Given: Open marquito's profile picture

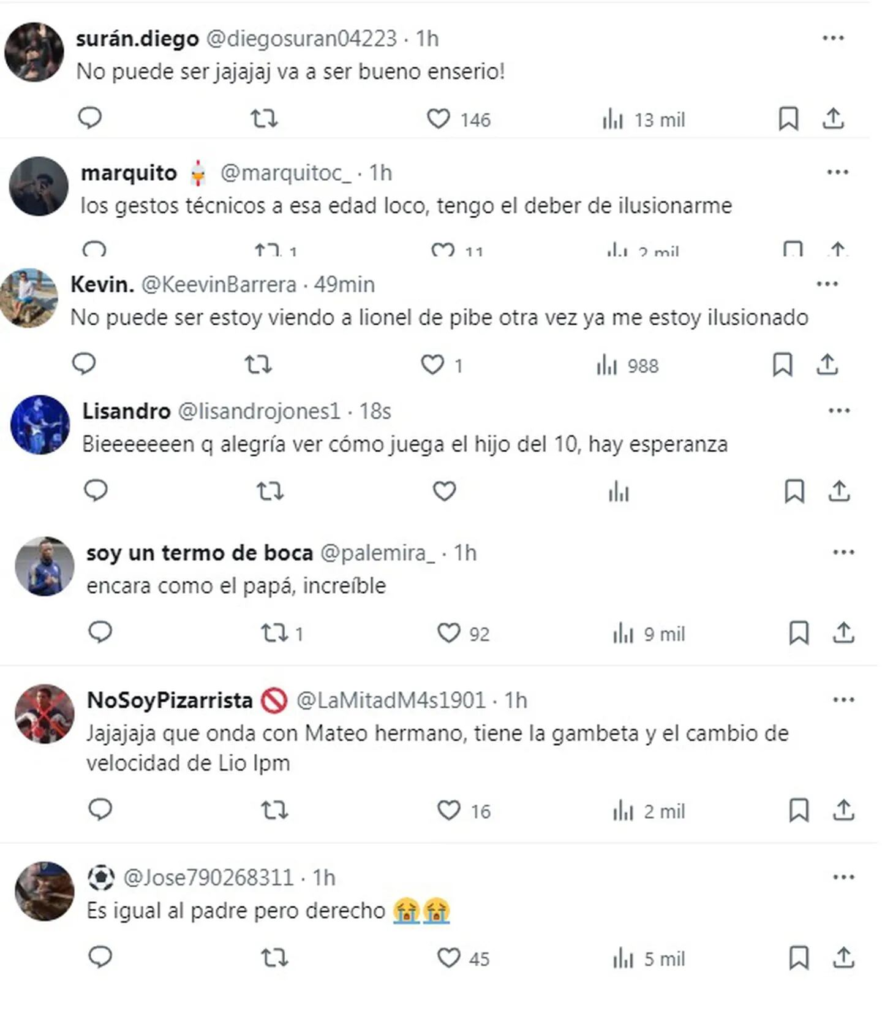Looking at the screenshot, I should pyautogui.click(x=38, y=186).
